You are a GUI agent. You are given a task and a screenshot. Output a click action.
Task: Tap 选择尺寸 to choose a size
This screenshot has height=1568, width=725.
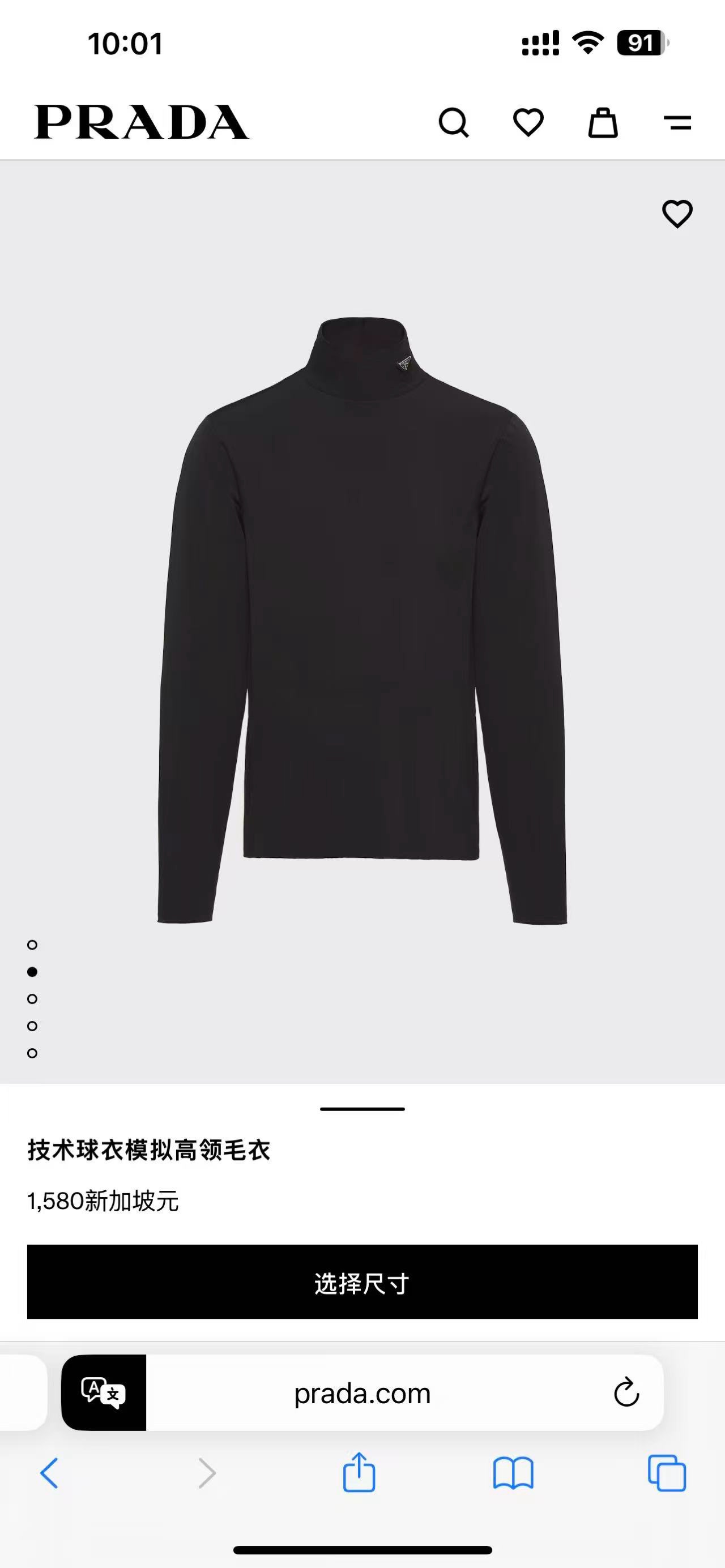click(x=362, y=1282)
